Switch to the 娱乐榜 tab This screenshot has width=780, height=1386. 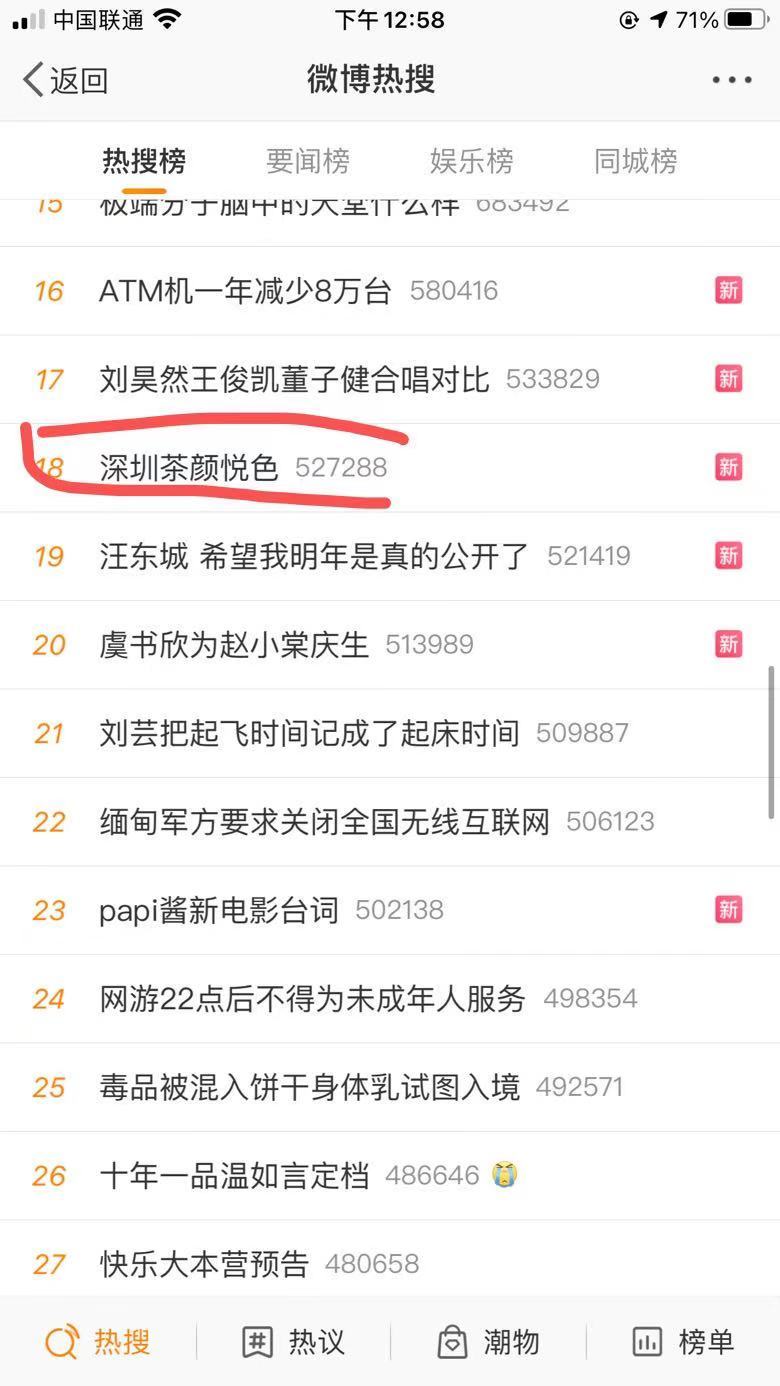pyautogui.click(x=471, y=161)
